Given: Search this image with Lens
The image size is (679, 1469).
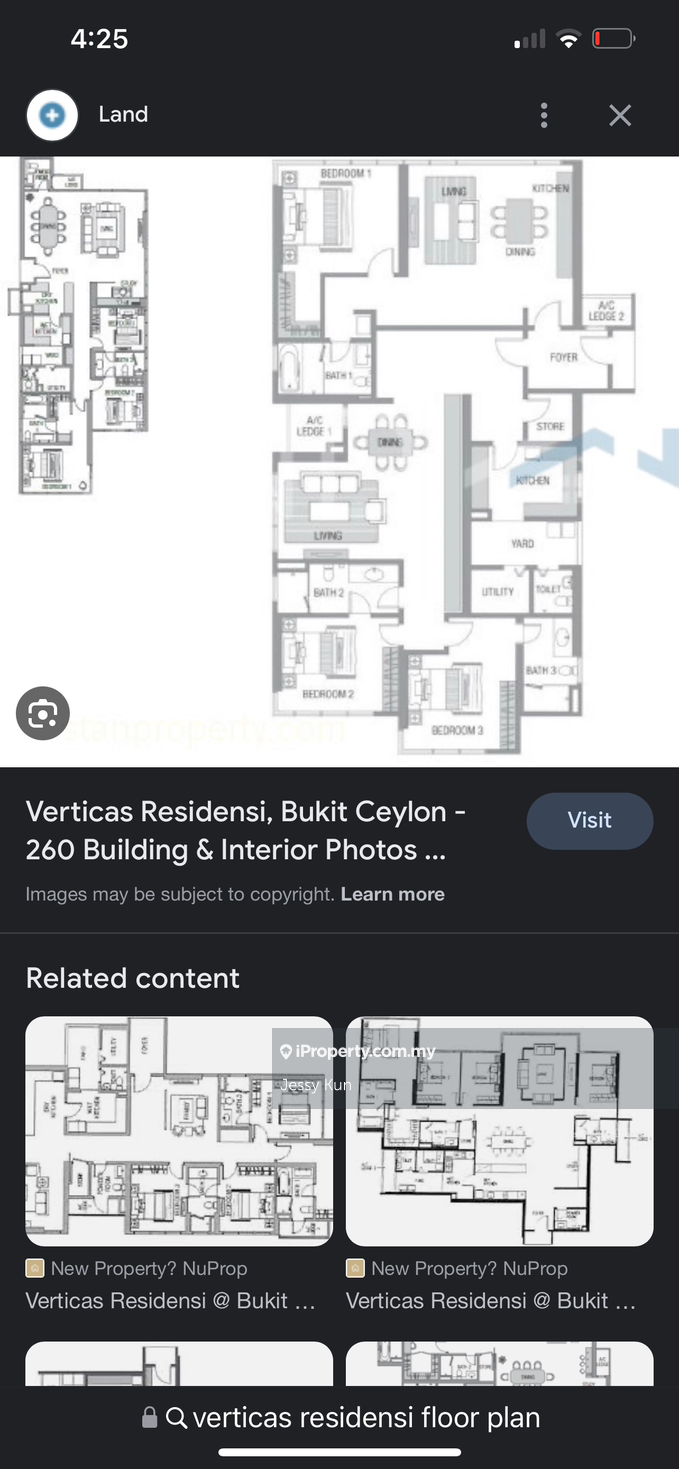Looking at the screenshot, I should tap(43, 714).
